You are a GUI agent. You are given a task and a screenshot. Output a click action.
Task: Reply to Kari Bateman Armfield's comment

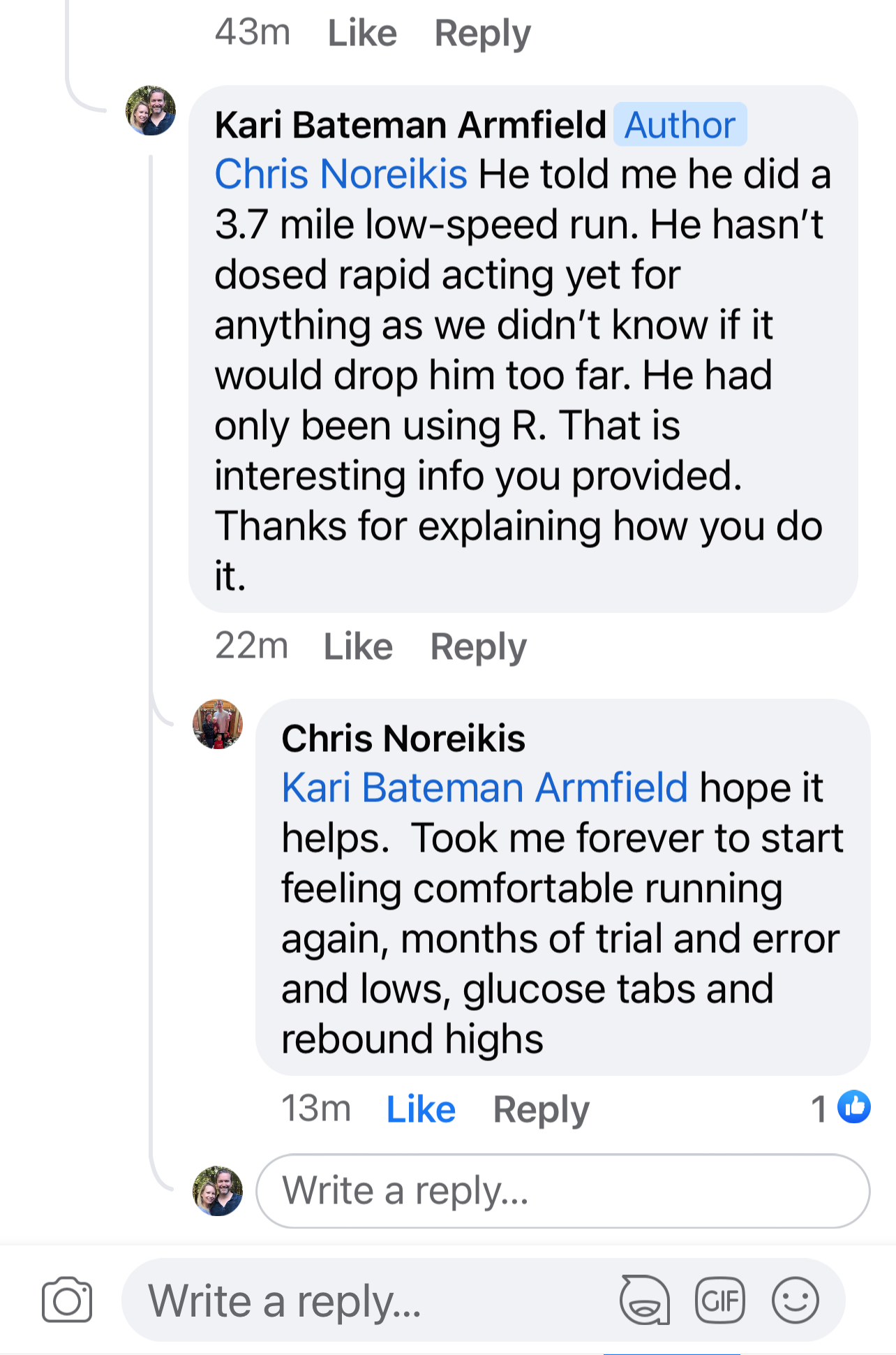(478, 646)
